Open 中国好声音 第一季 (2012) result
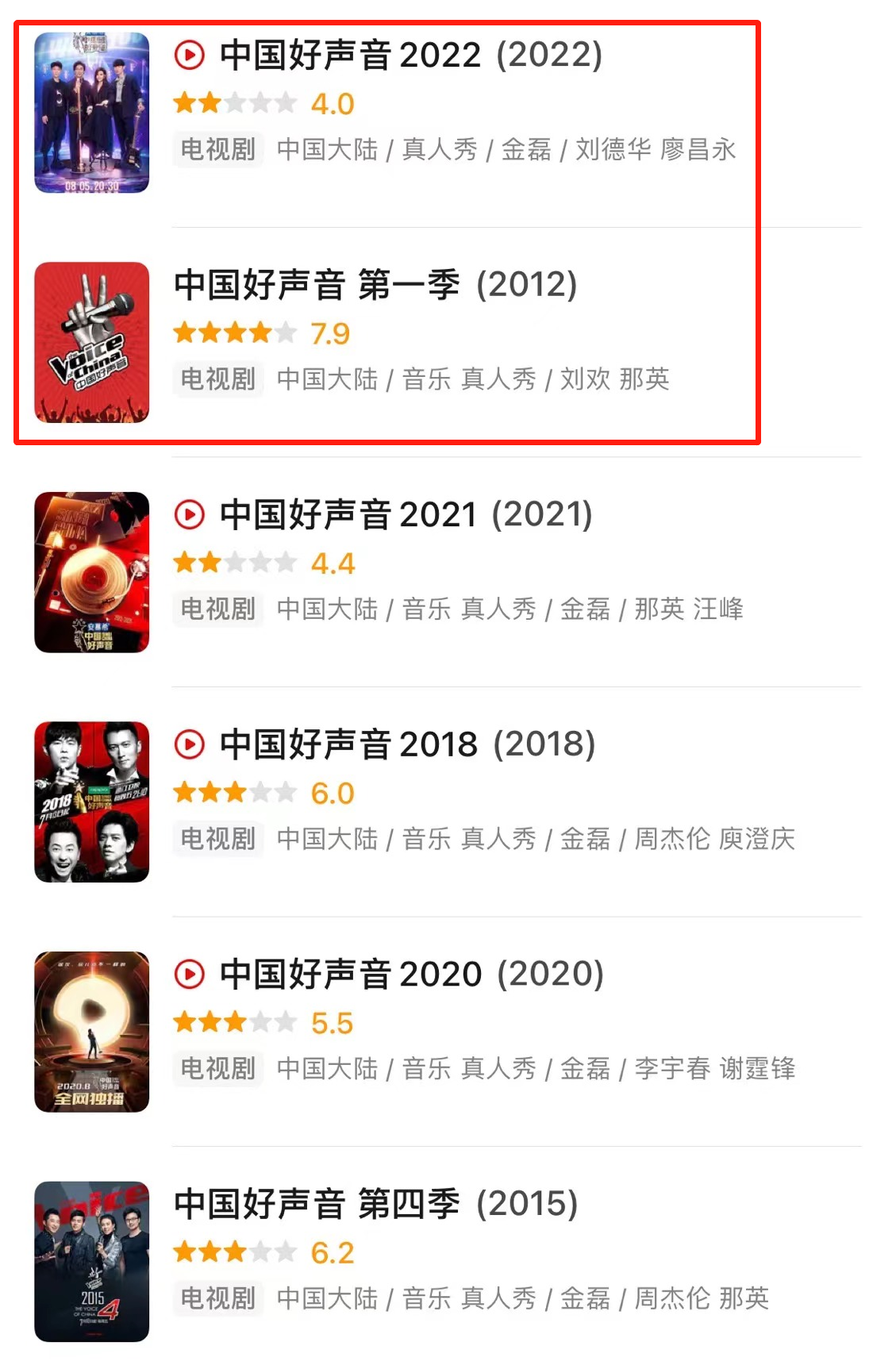Image resolution: width=896 pixels, height=1365 pixels. (x=375, y=286)
